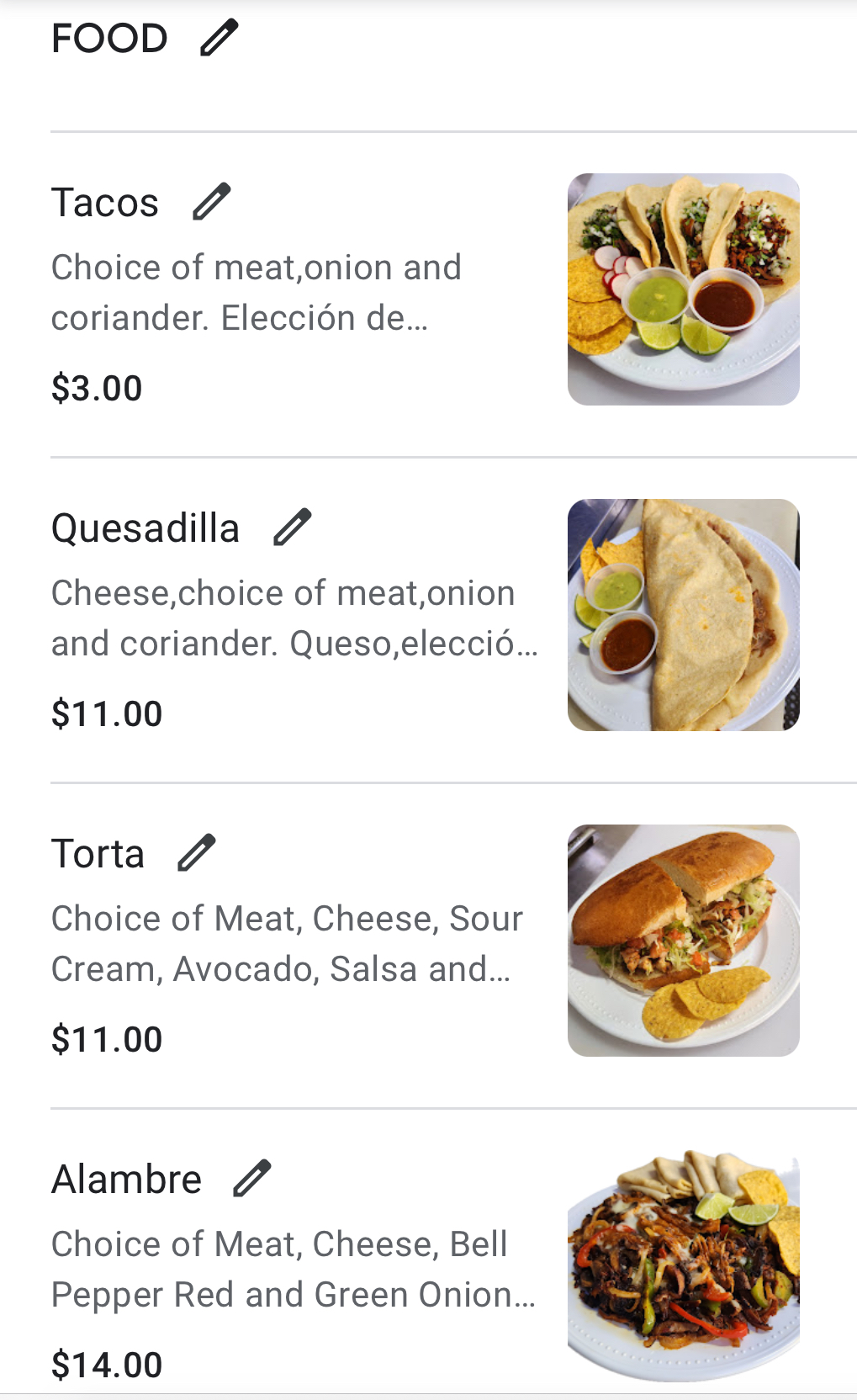
Task: Open the Tacos photo
Action: tap(683, 289)
